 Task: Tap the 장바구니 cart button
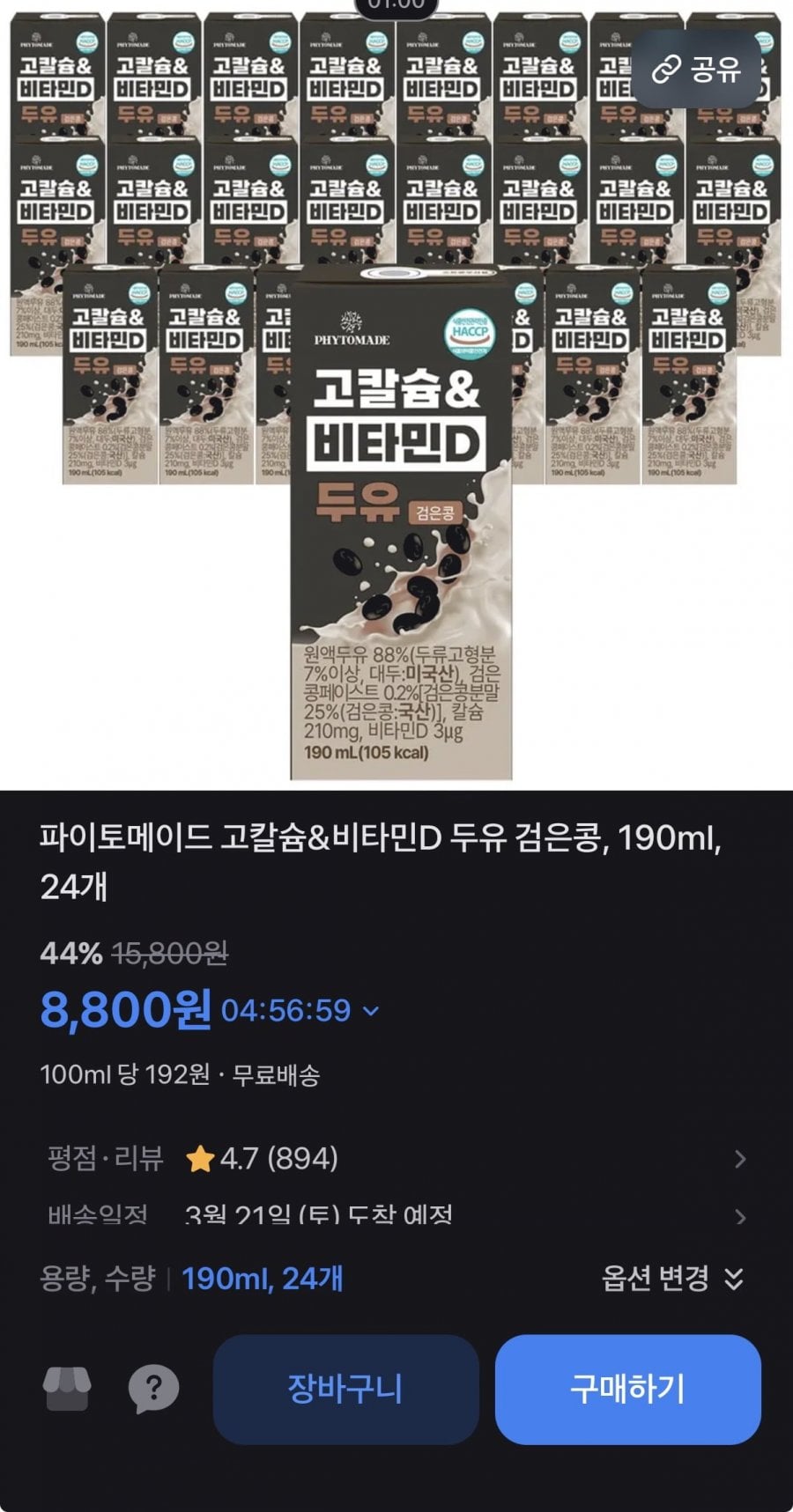point(347,1391)
